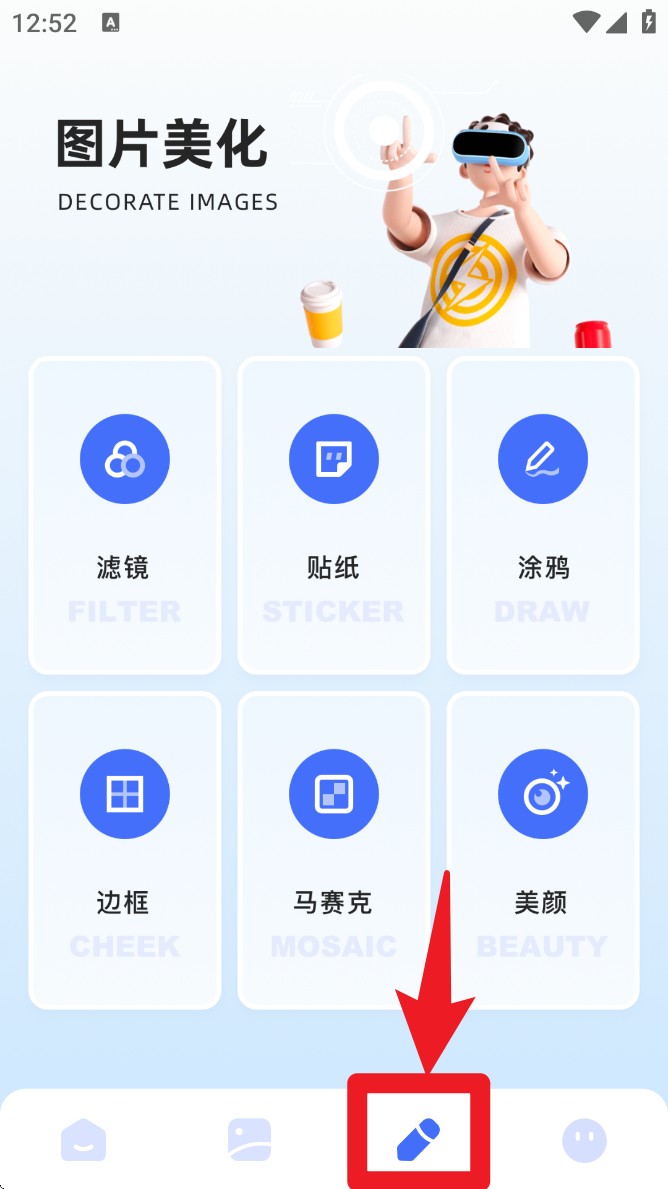Choose the 马赛克 Mosaic option
Image resolution: width=668 pixels, height=1189 pixels.
pyautogui.click(x=334, y=850)
